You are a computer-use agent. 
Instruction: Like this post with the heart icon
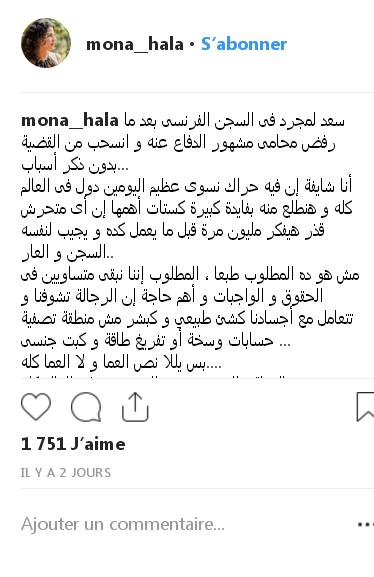point(36,407)
